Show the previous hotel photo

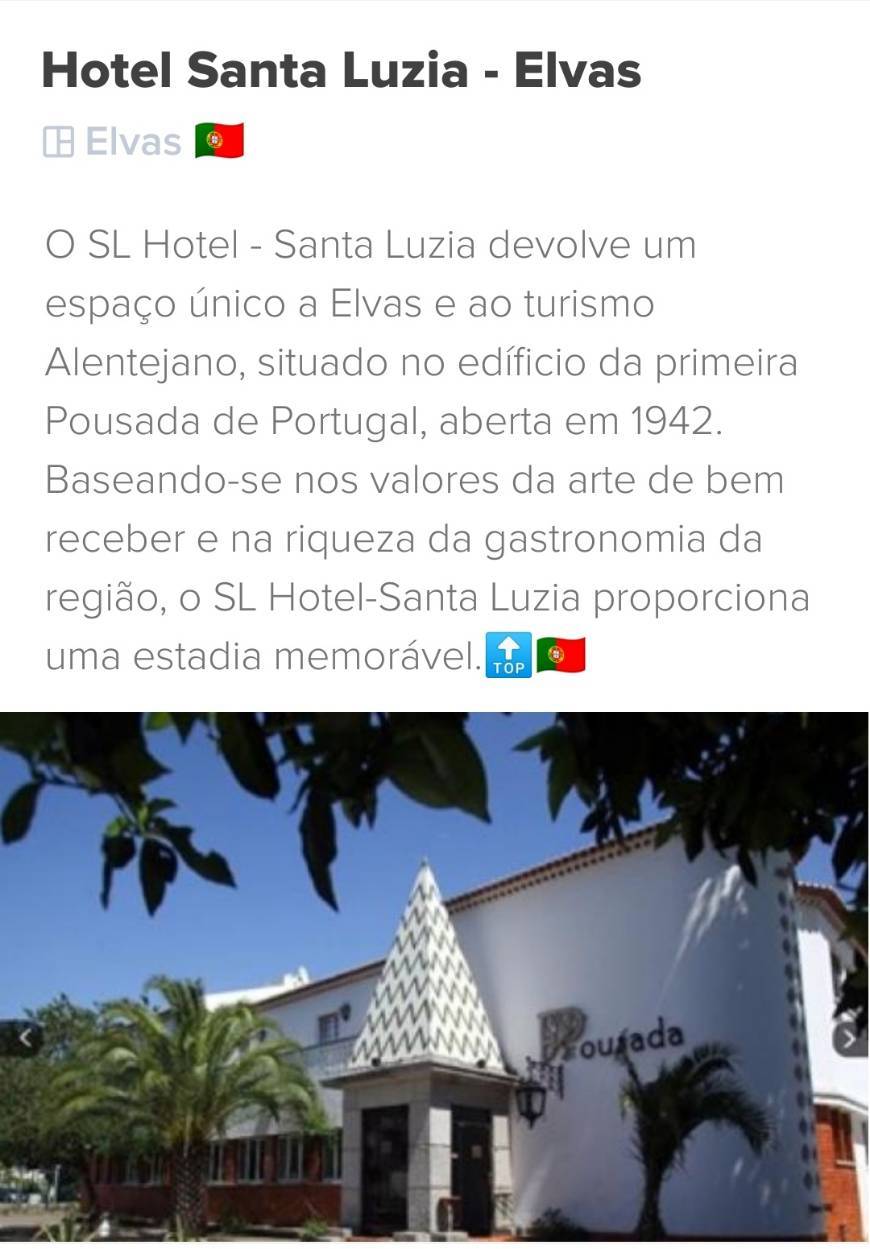22,1039
